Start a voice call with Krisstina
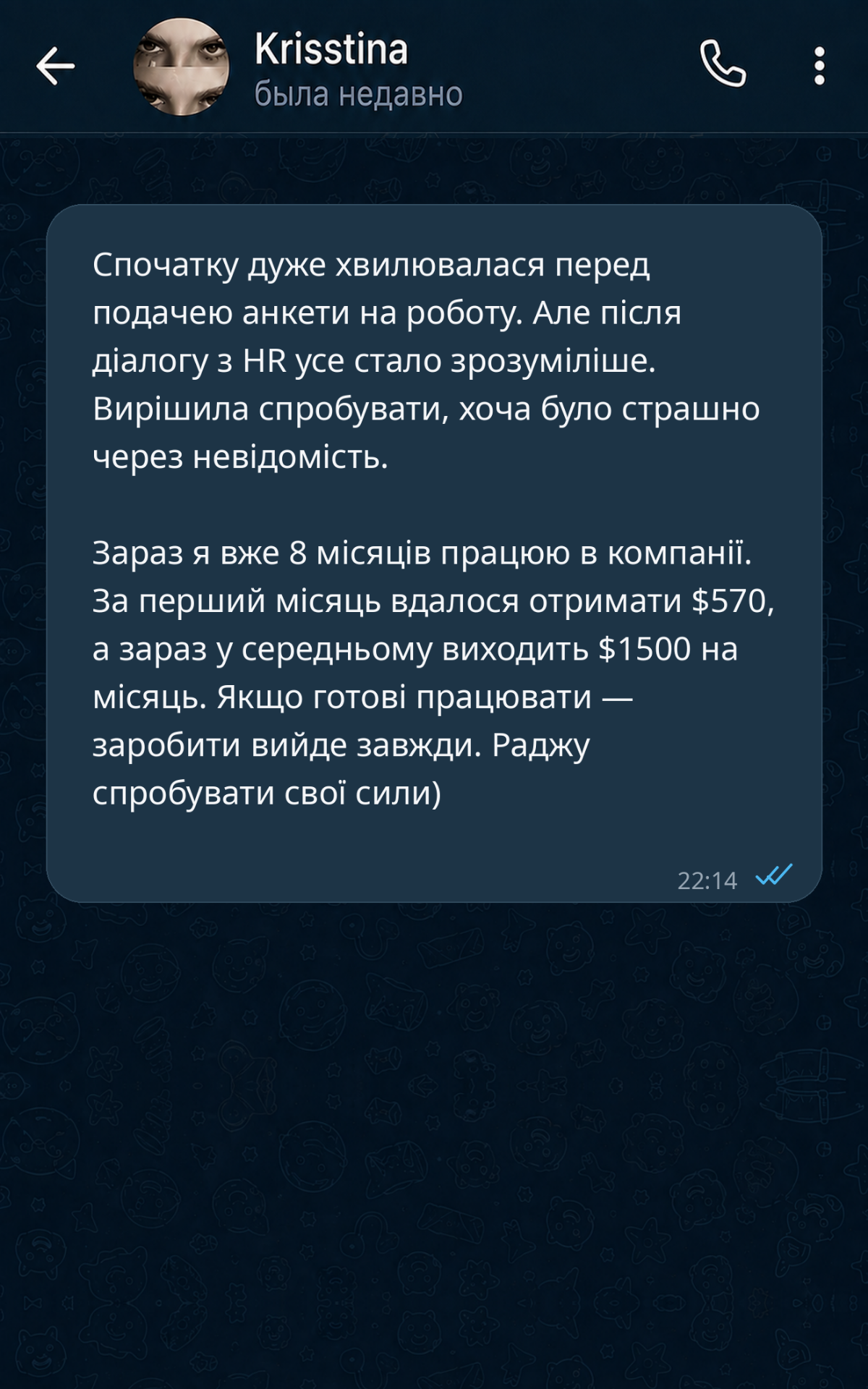This screenshot has width=868, height=1389. tap(723, 64)
